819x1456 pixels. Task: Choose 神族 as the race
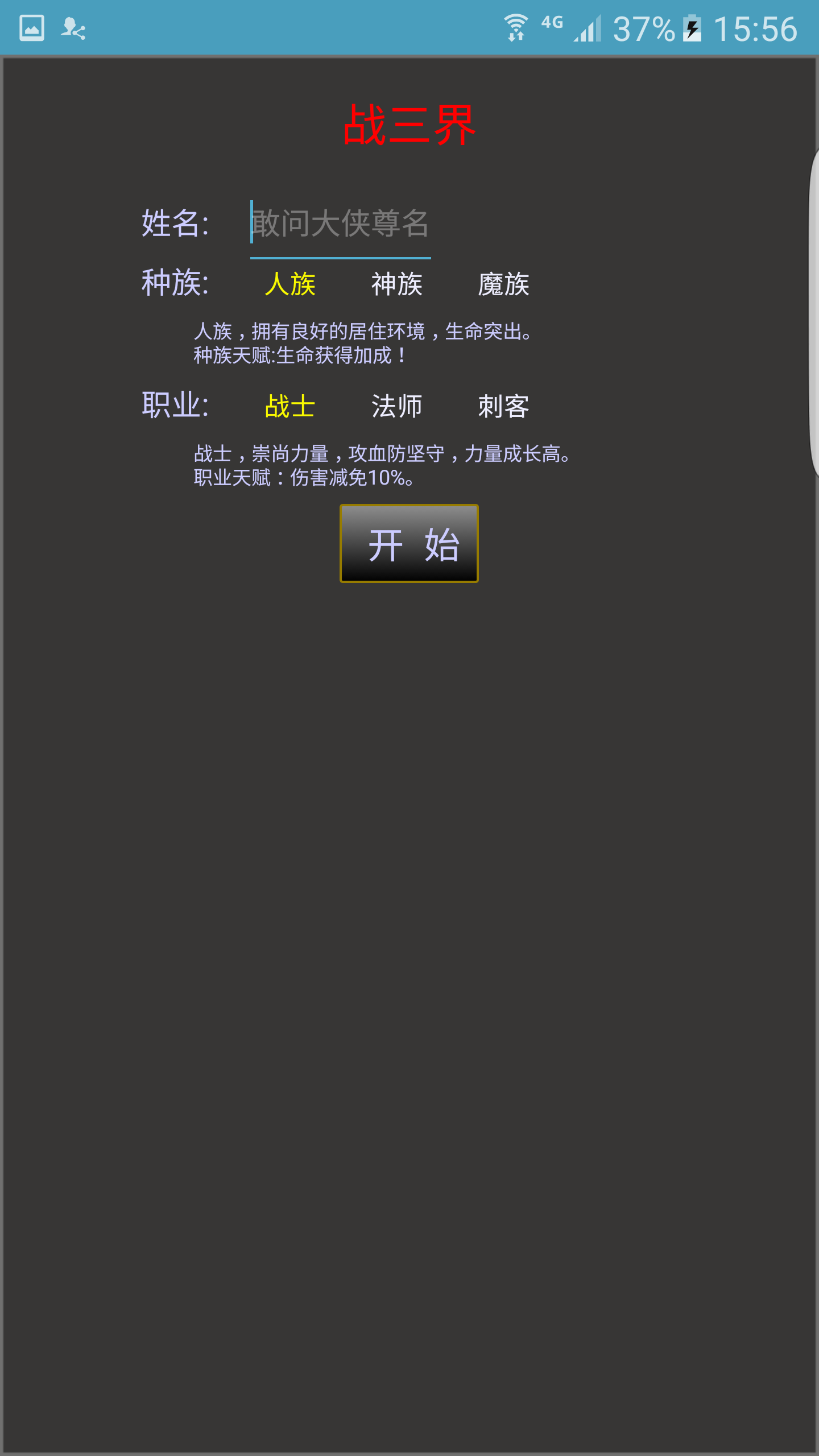click(x=396, y=284)
